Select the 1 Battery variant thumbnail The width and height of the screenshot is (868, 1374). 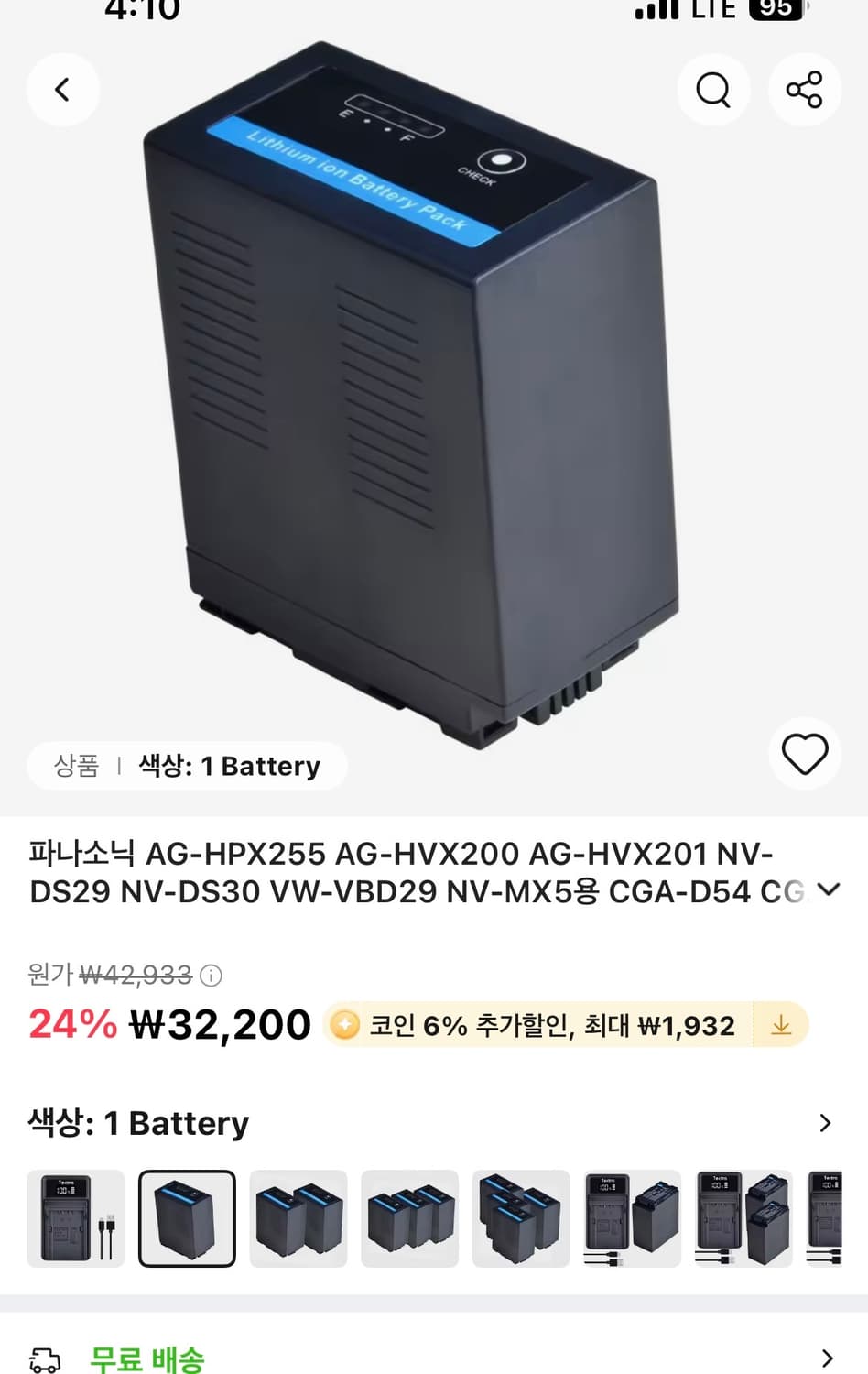(x=187, y=1219)
